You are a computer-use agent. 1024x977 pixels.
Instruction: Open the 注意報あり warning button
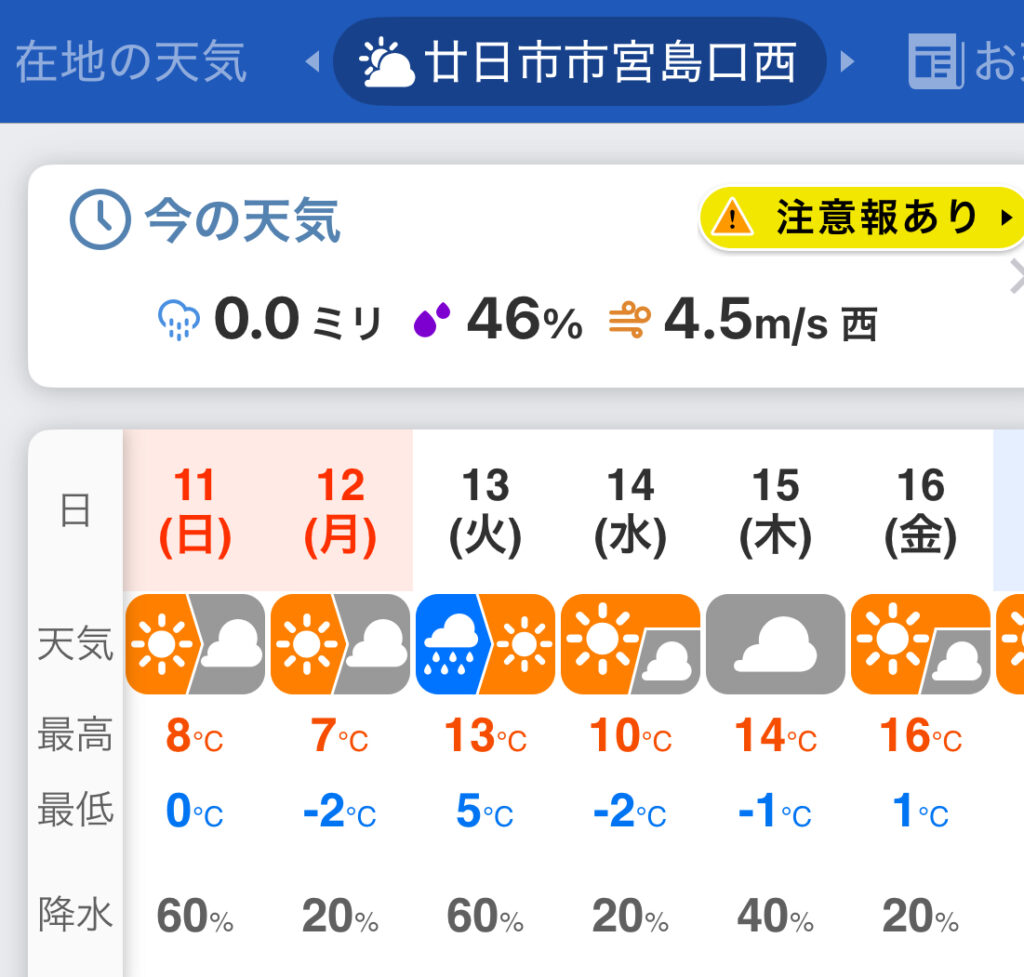862,217
